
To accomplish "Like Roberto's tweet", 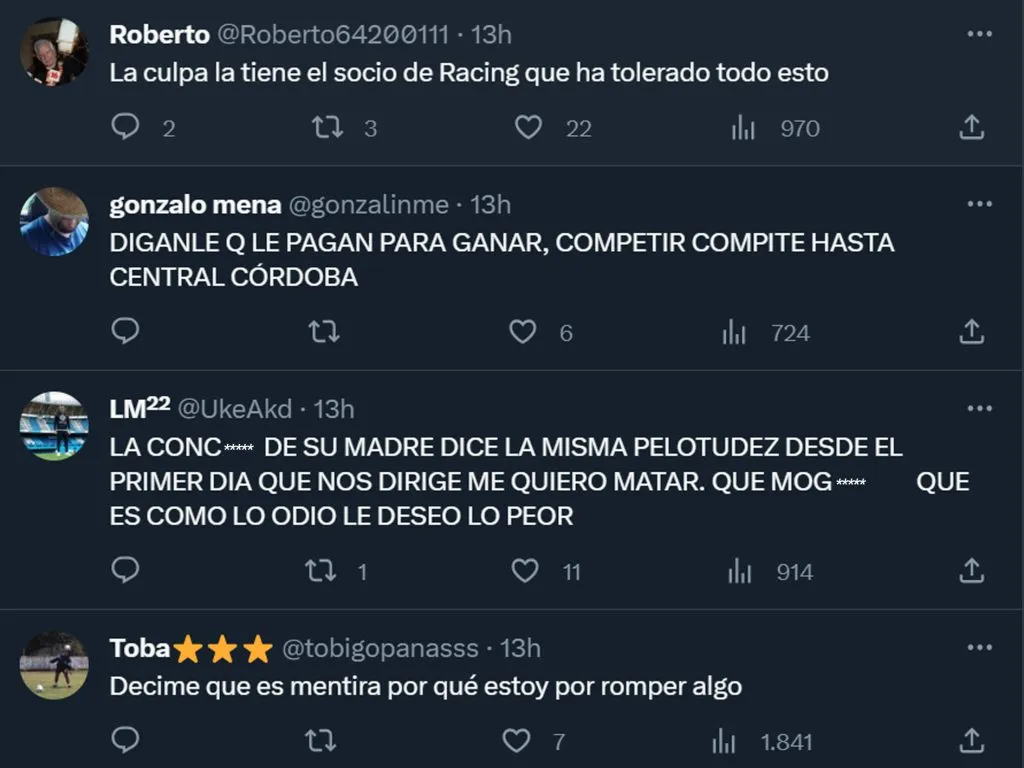I will point(528,127).
